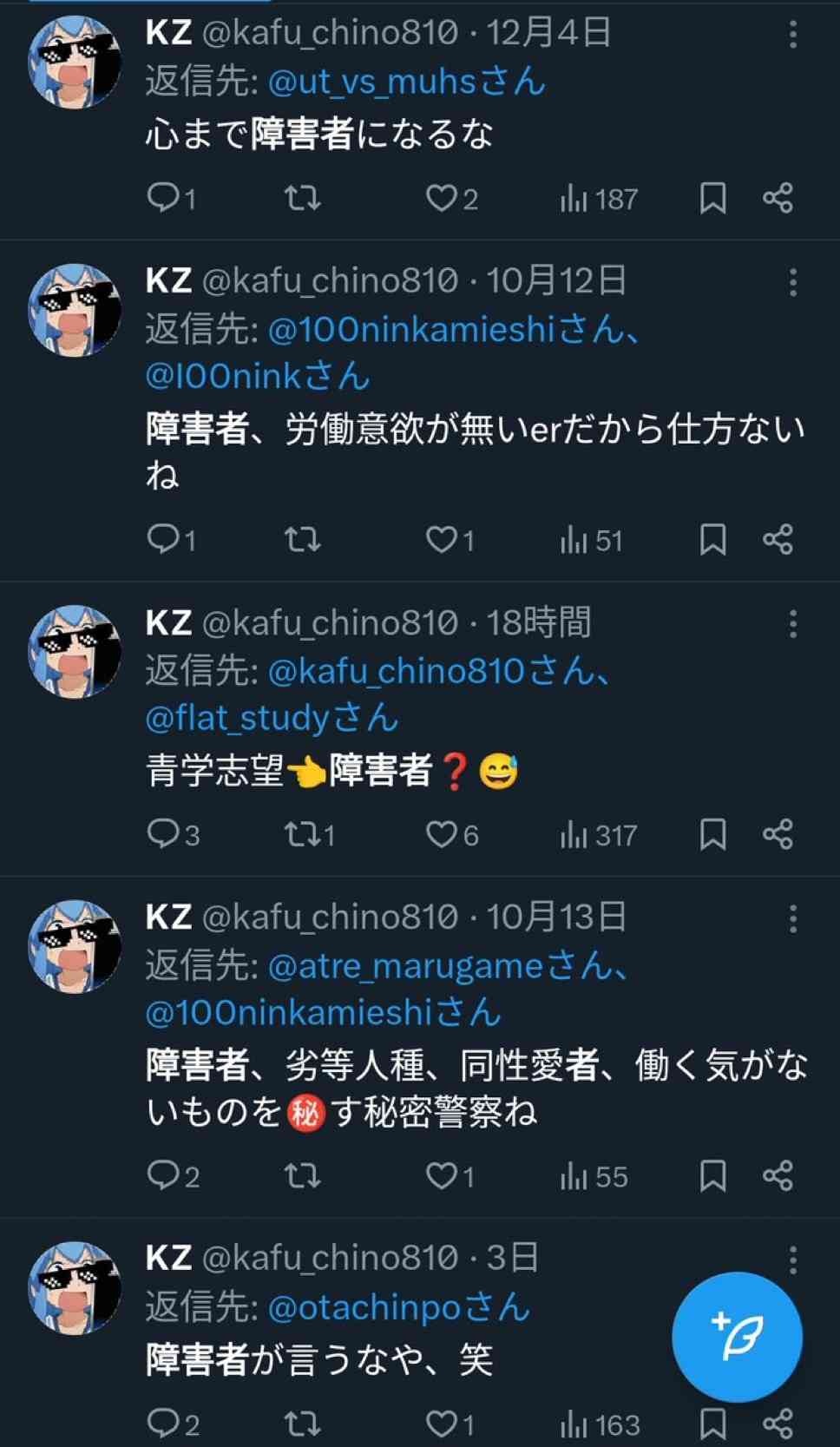Reply to the 18時間 post
The image size is (840, 1447).
(x=163, y=834)
